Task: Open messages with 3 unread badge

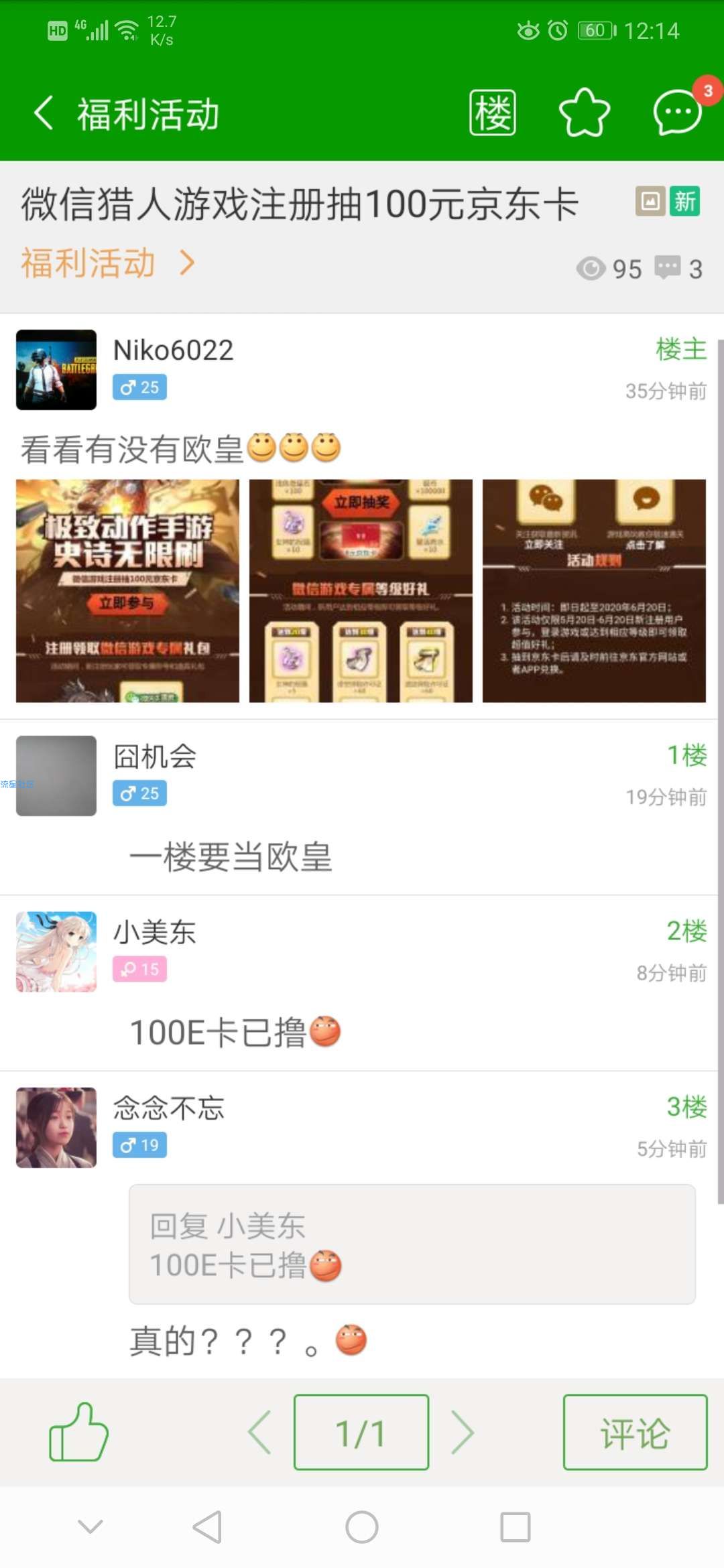Action: (x=678, y=113)
